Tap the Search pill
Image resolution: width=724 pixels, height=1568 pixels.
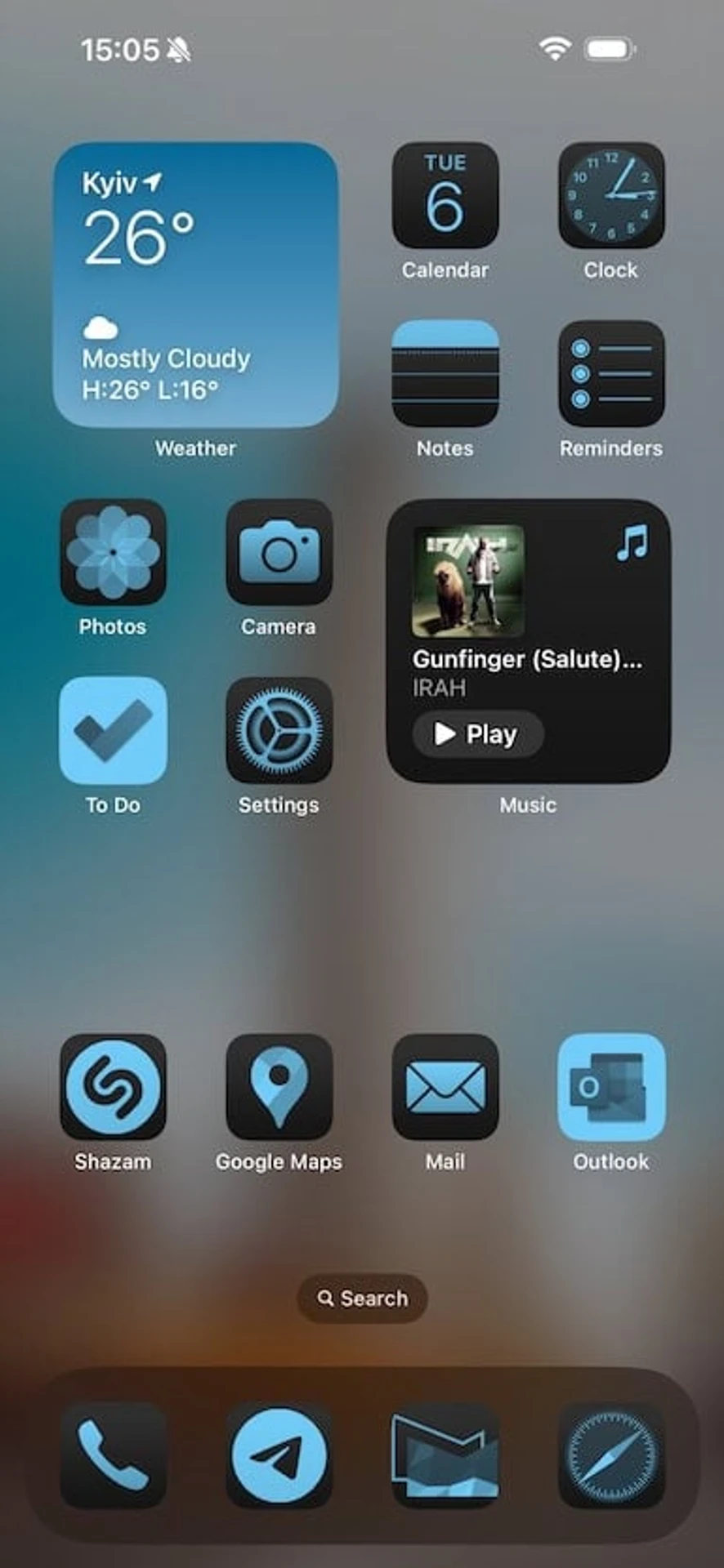tap(362, 1298)
